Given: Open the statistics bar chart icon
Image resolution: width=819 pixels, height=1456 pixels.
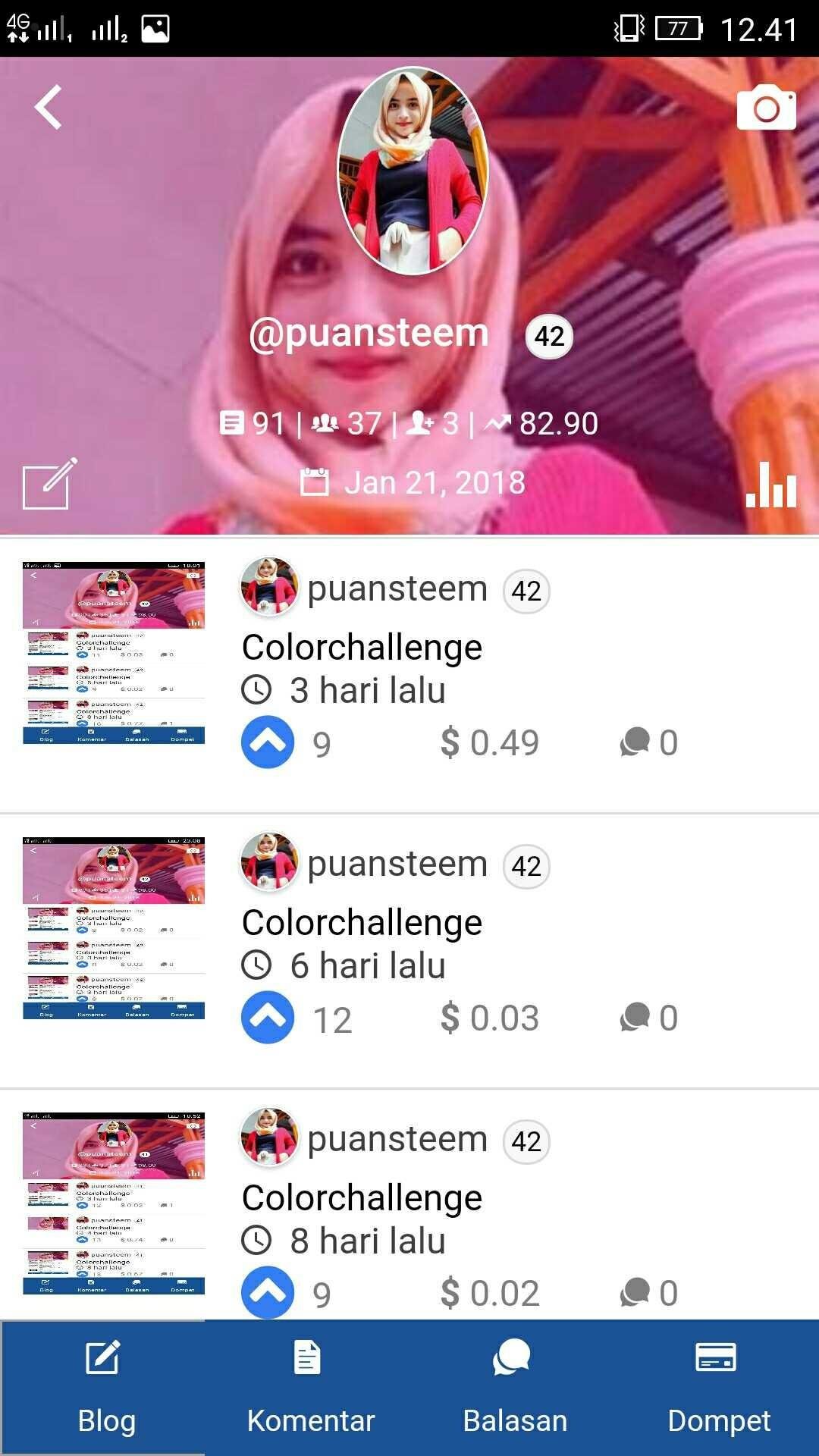Looking at the screenshot, I should click(x=771, y=485).
